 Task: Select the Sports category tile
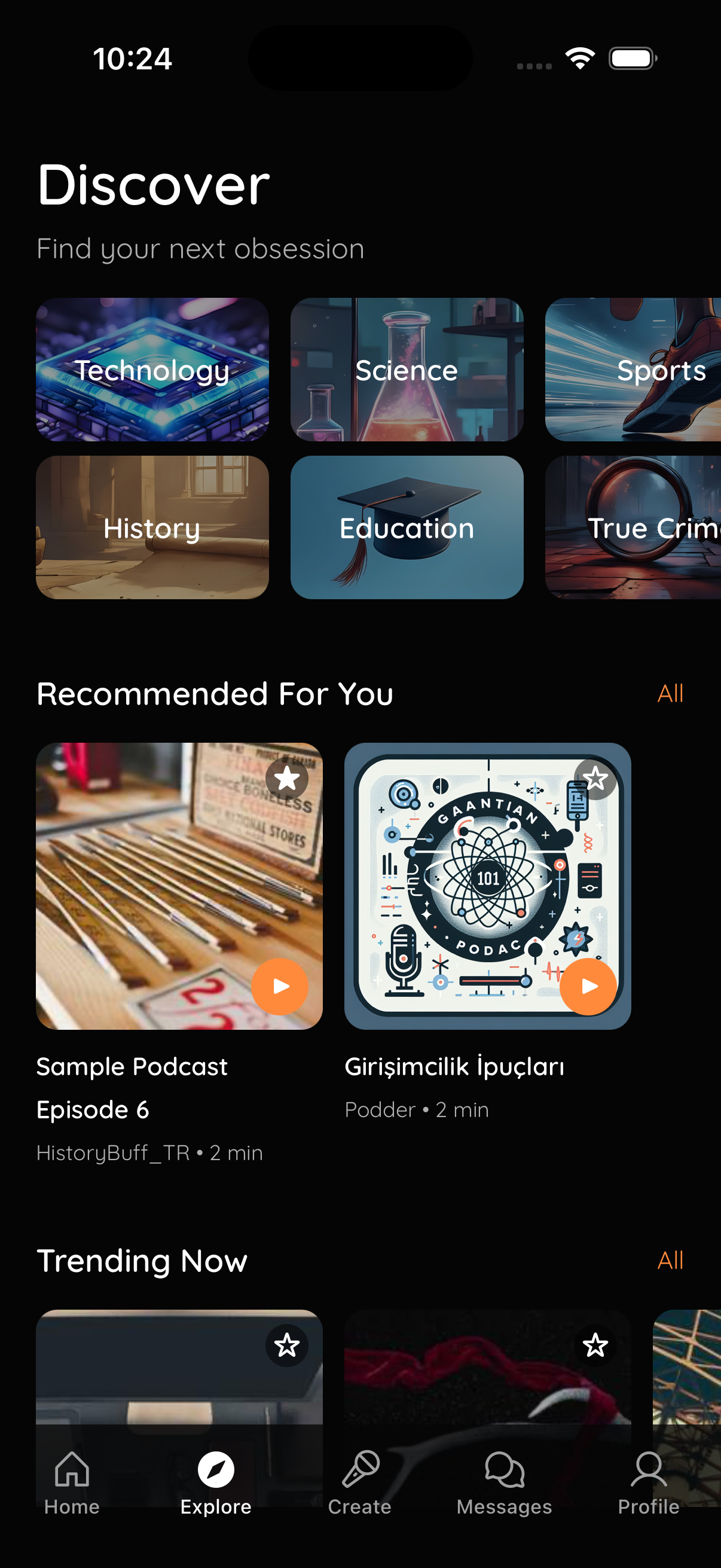[633, 370]
